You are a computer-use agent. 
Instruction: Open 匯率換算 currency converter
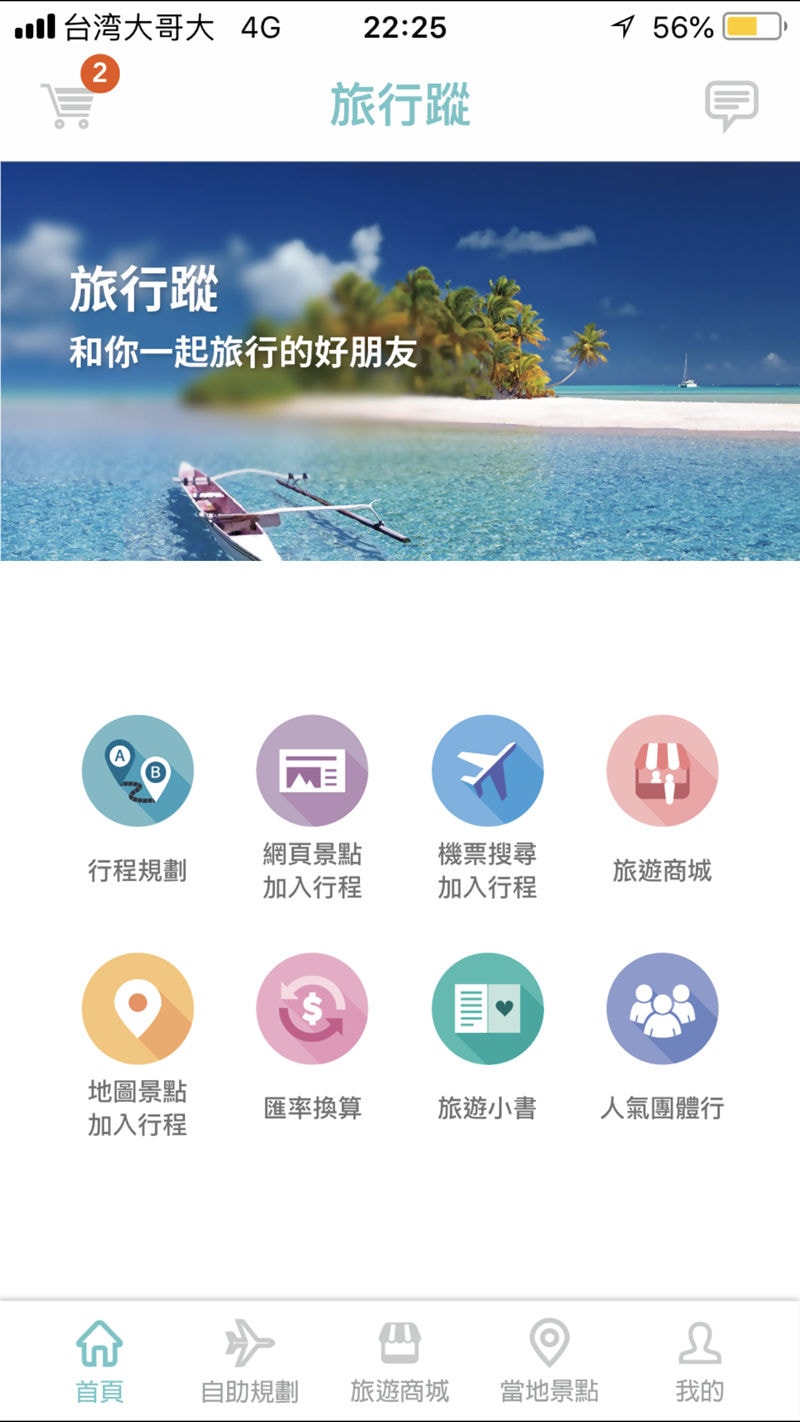pyautogui.click(x=312, y=1008)
